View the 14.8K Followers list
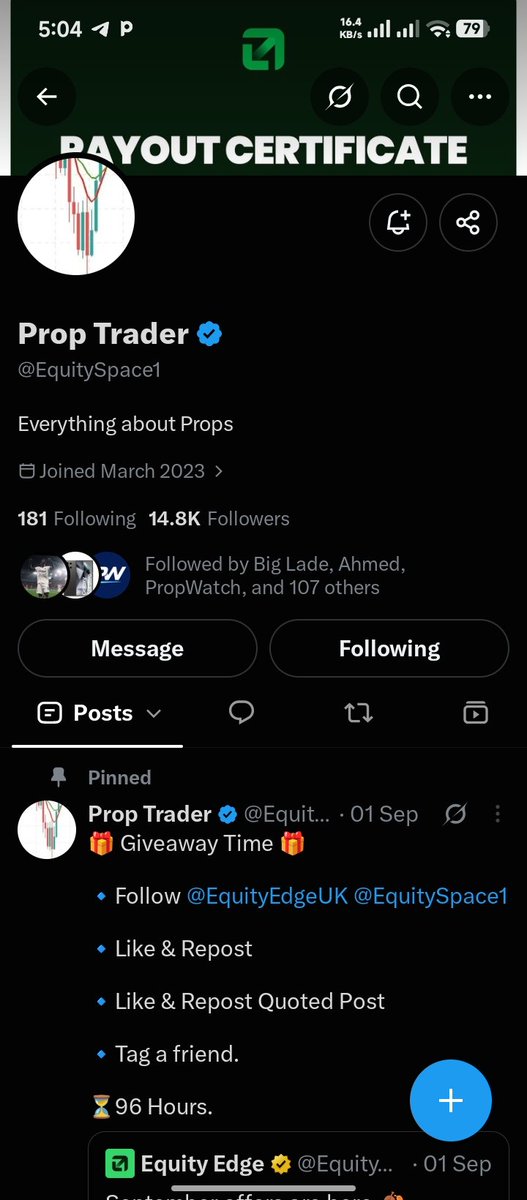 (x=219, y=519)
